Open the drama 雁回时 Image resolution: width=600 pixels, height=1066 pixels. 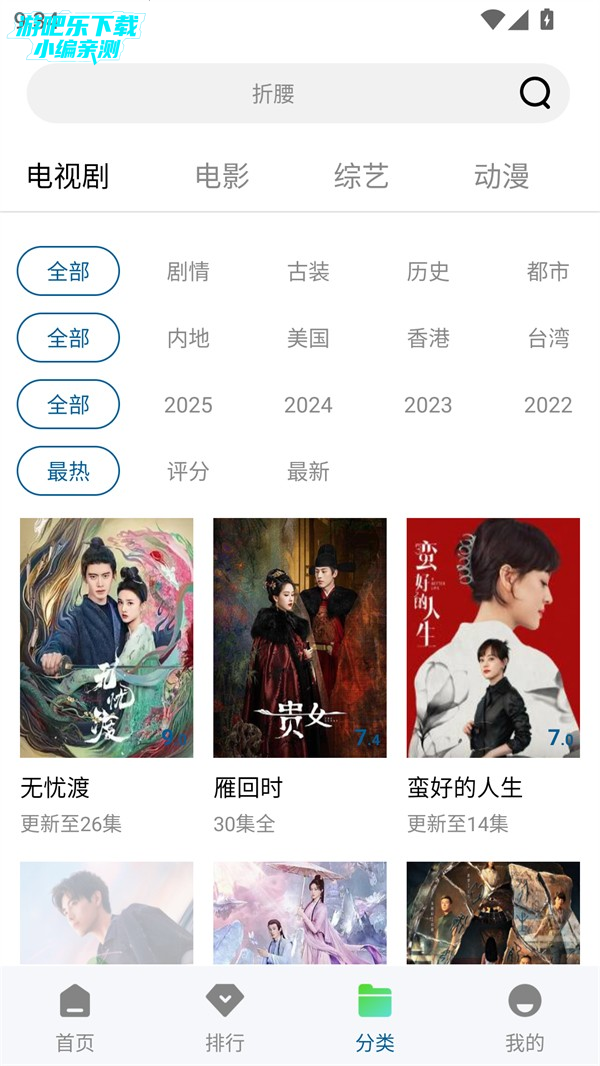(x=299, y=637)
